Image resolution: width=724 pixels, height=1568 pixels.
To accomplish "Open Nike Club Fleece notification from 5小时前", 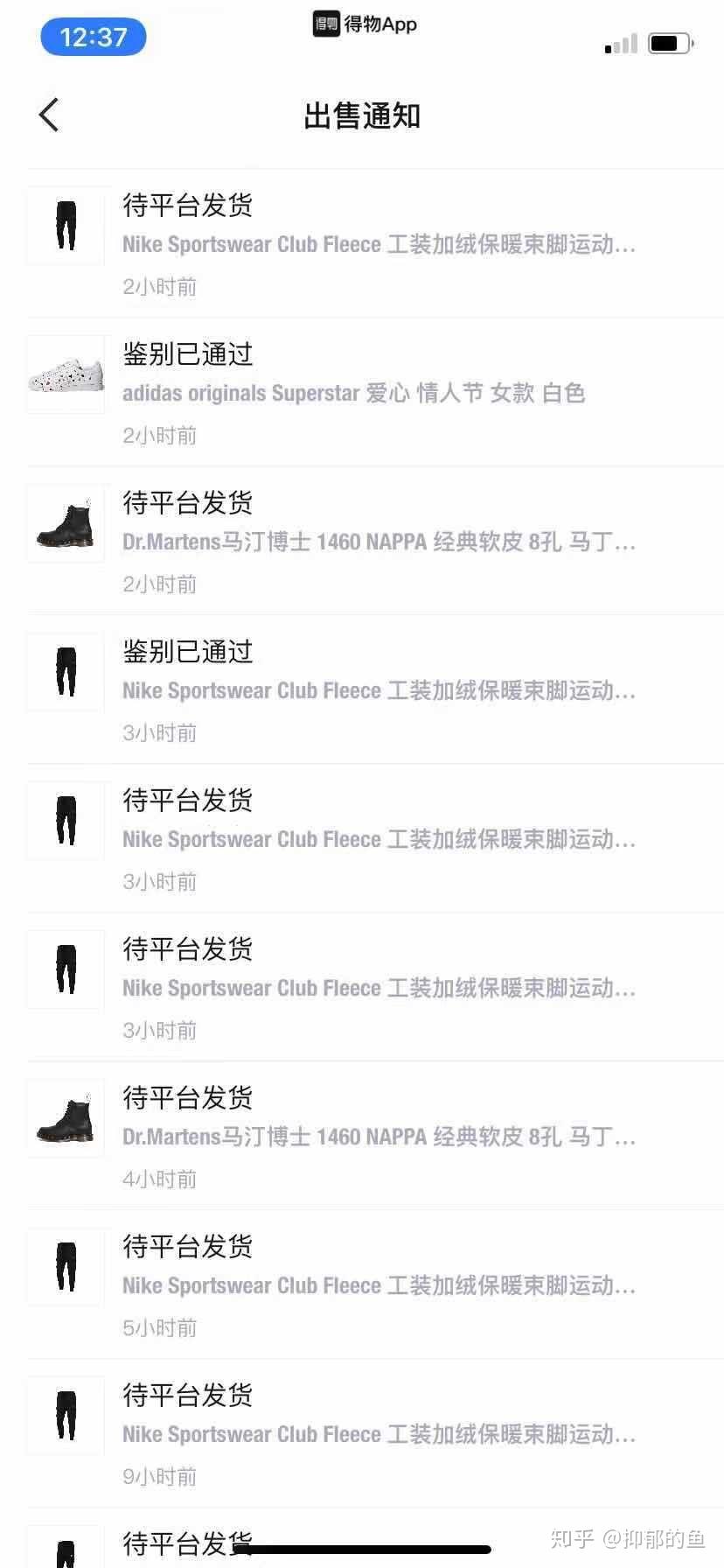I will click(x=375, y=1284).
